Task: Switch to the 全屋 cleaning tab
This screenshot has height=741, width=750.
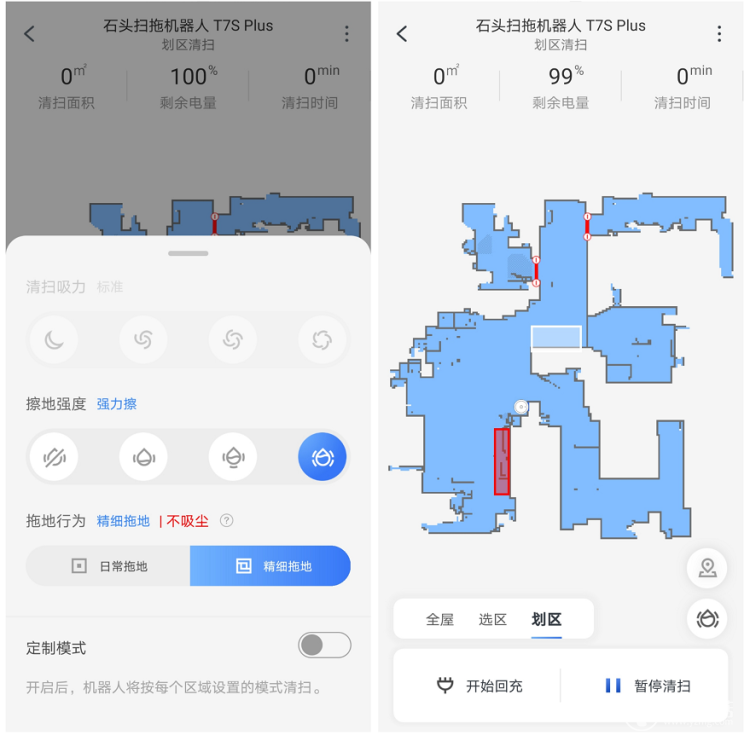Action: tap(440, 619)
